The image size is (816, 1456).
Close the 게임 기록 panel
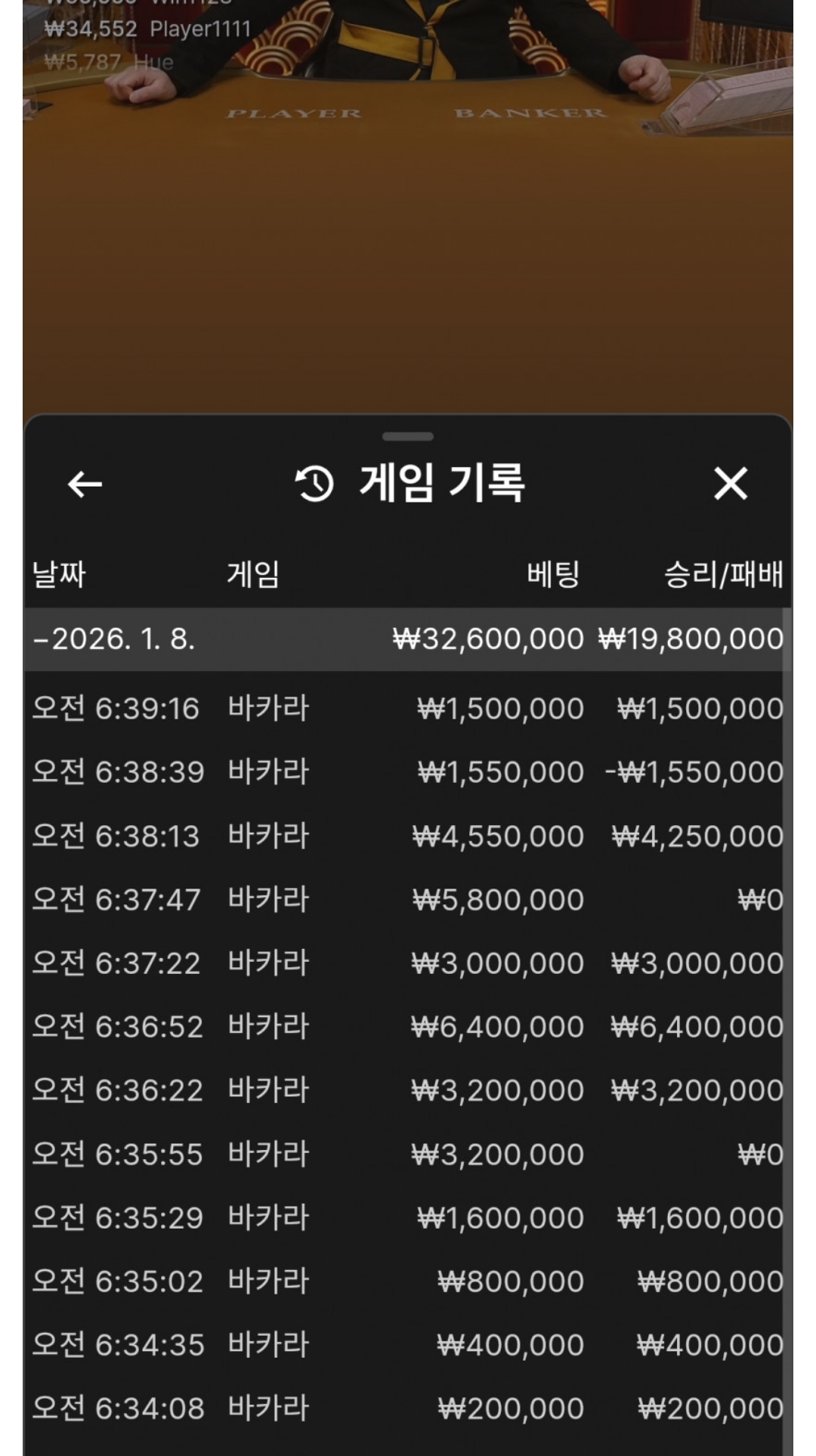click(730, 484)
